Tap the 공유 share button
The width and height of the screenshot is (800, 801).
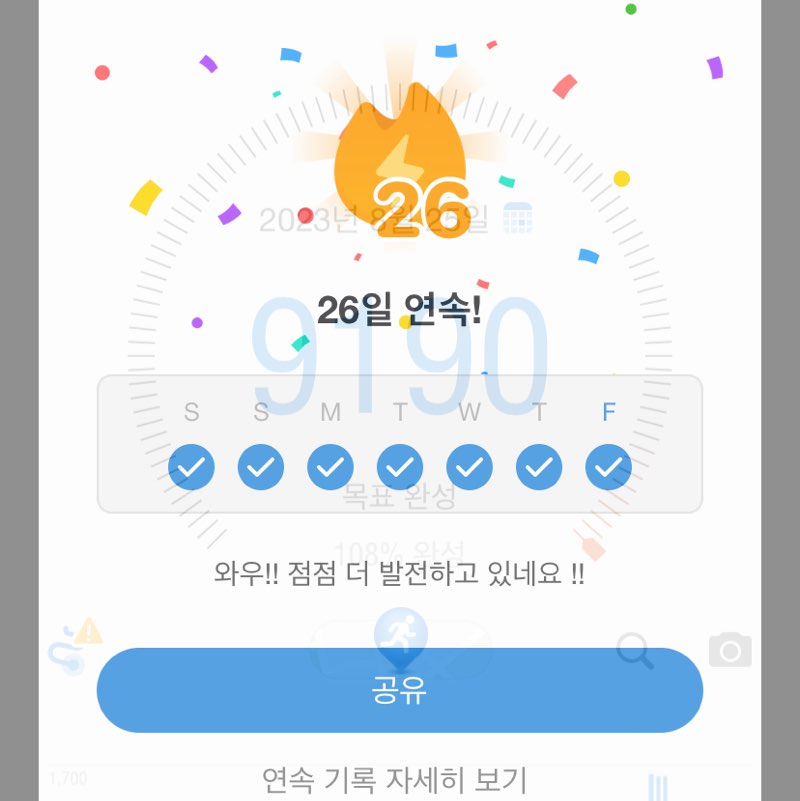click(x=400, y=688)
